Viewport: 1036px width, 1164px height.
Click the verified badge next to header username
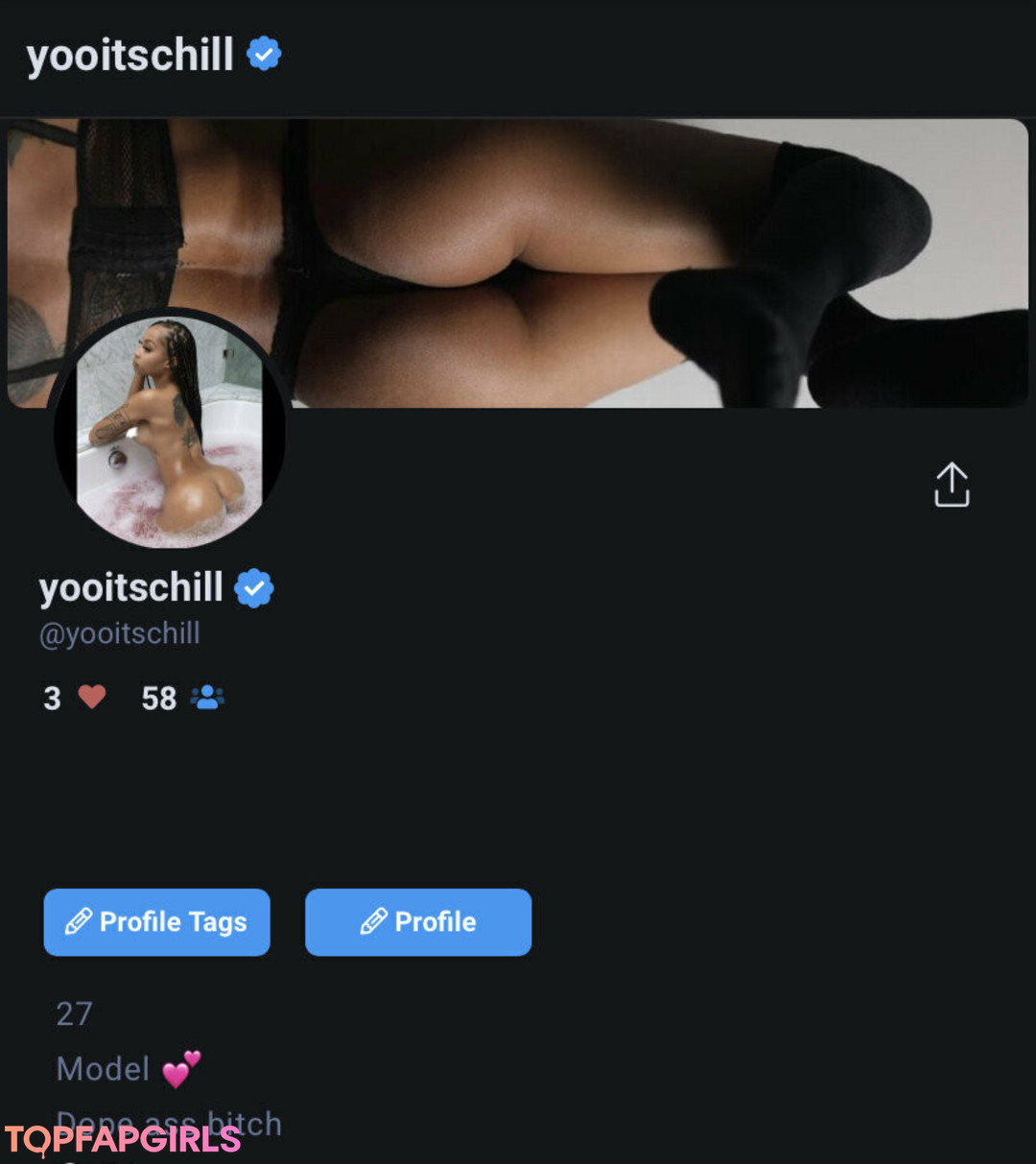point(263,54)
